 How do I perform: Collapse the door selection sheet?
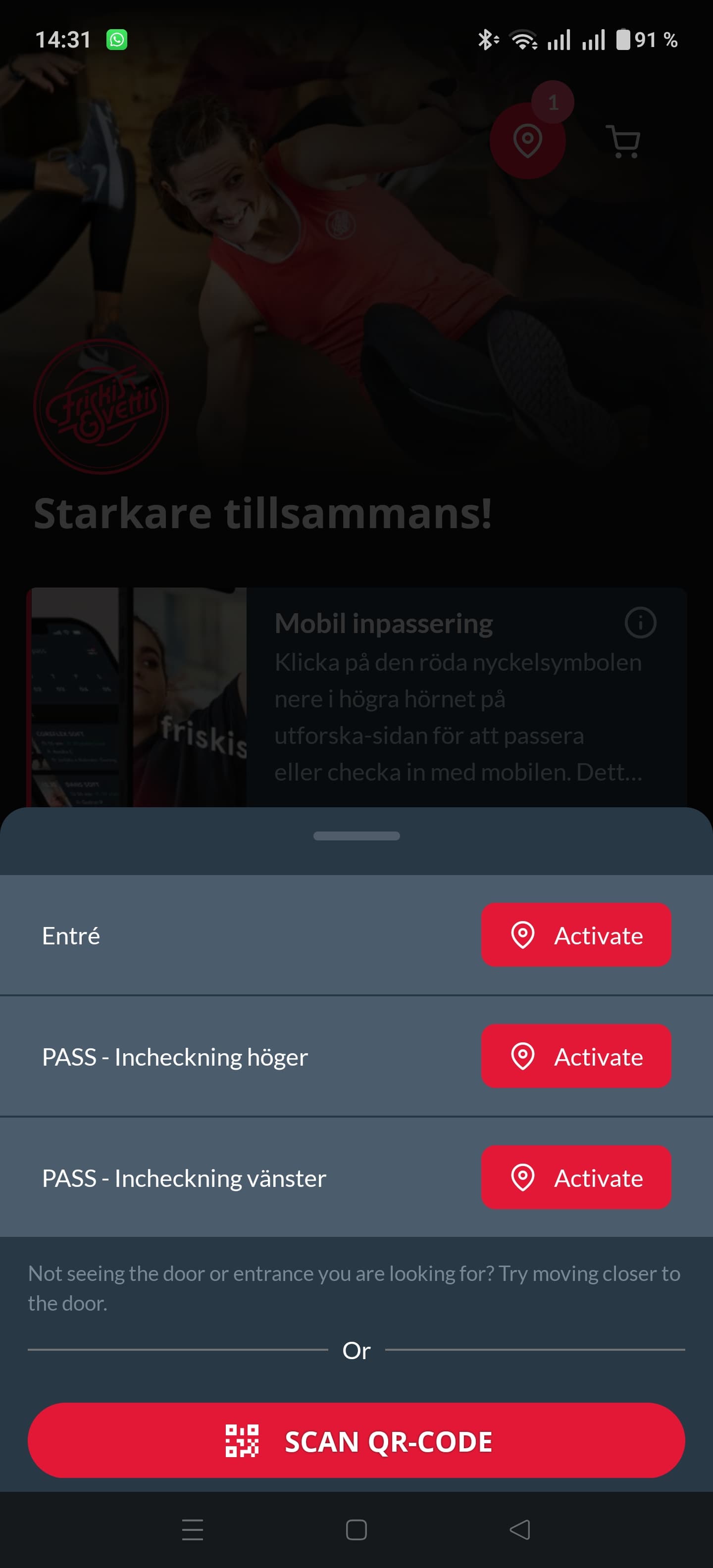pyautogui.click(x=356, y=836)
